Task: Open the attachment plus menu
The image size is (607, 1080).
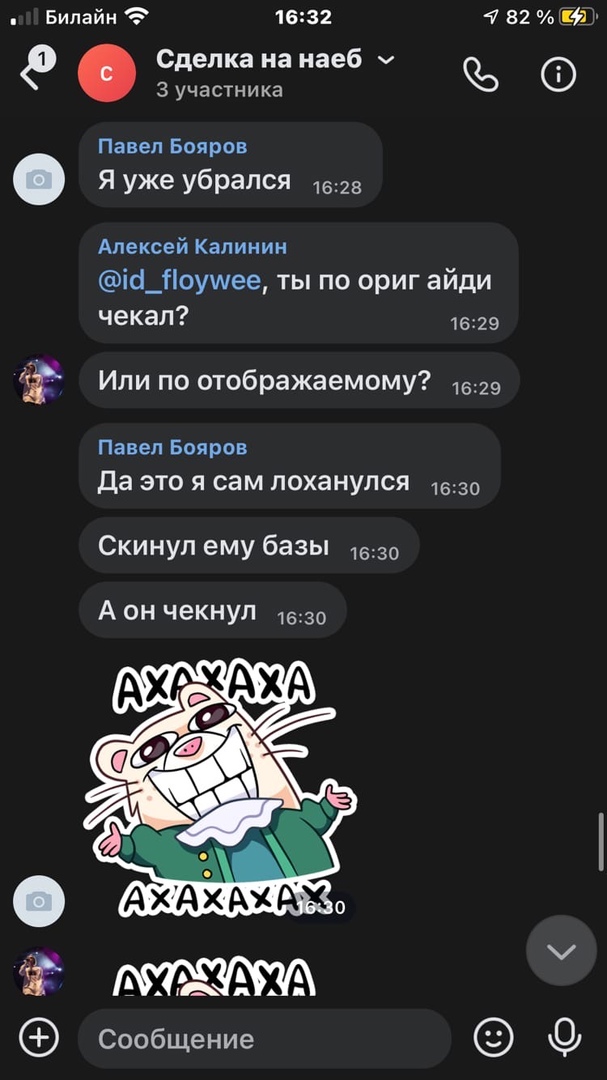Action: (39, 1037)
